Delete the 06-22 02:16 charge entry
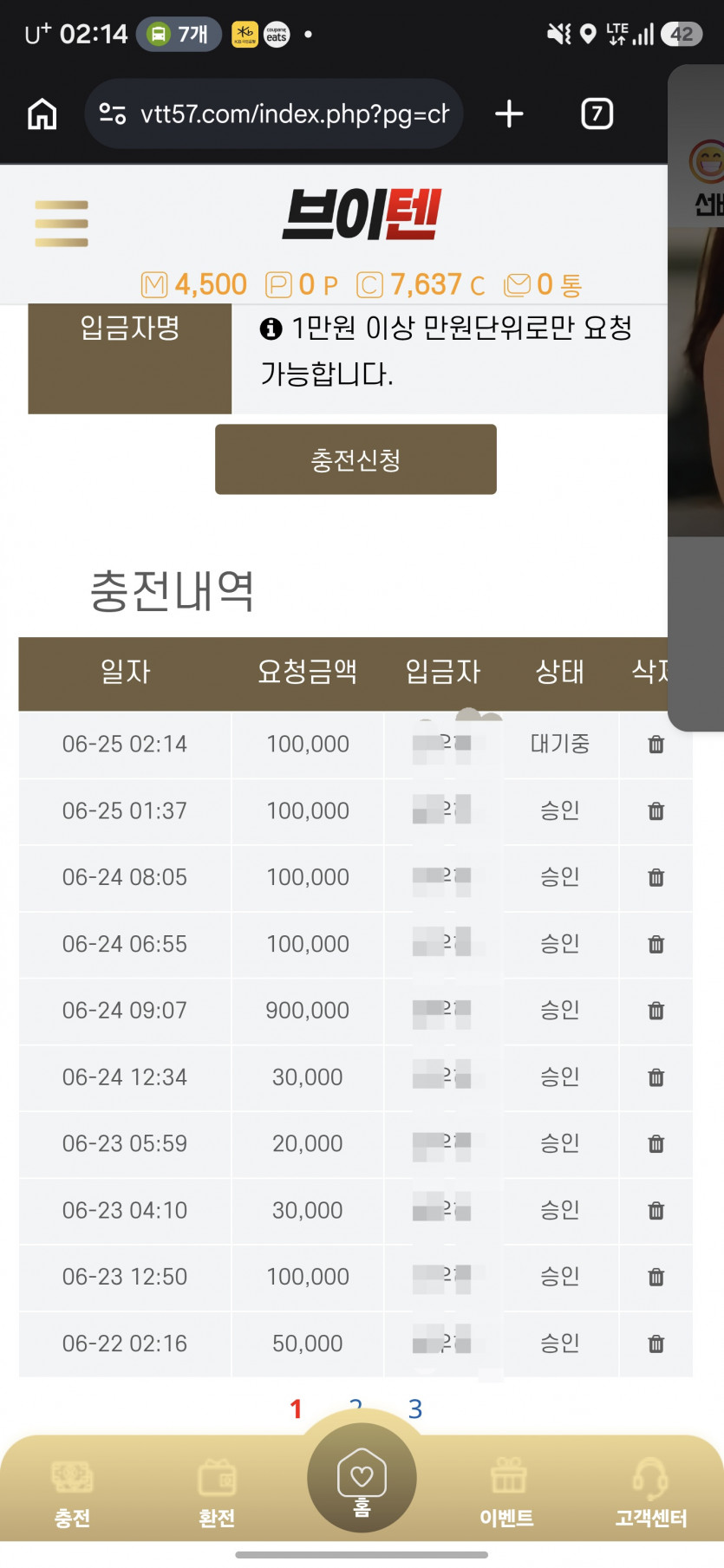The height and width of the screenshot is (1568, 724). [656, 1344]
